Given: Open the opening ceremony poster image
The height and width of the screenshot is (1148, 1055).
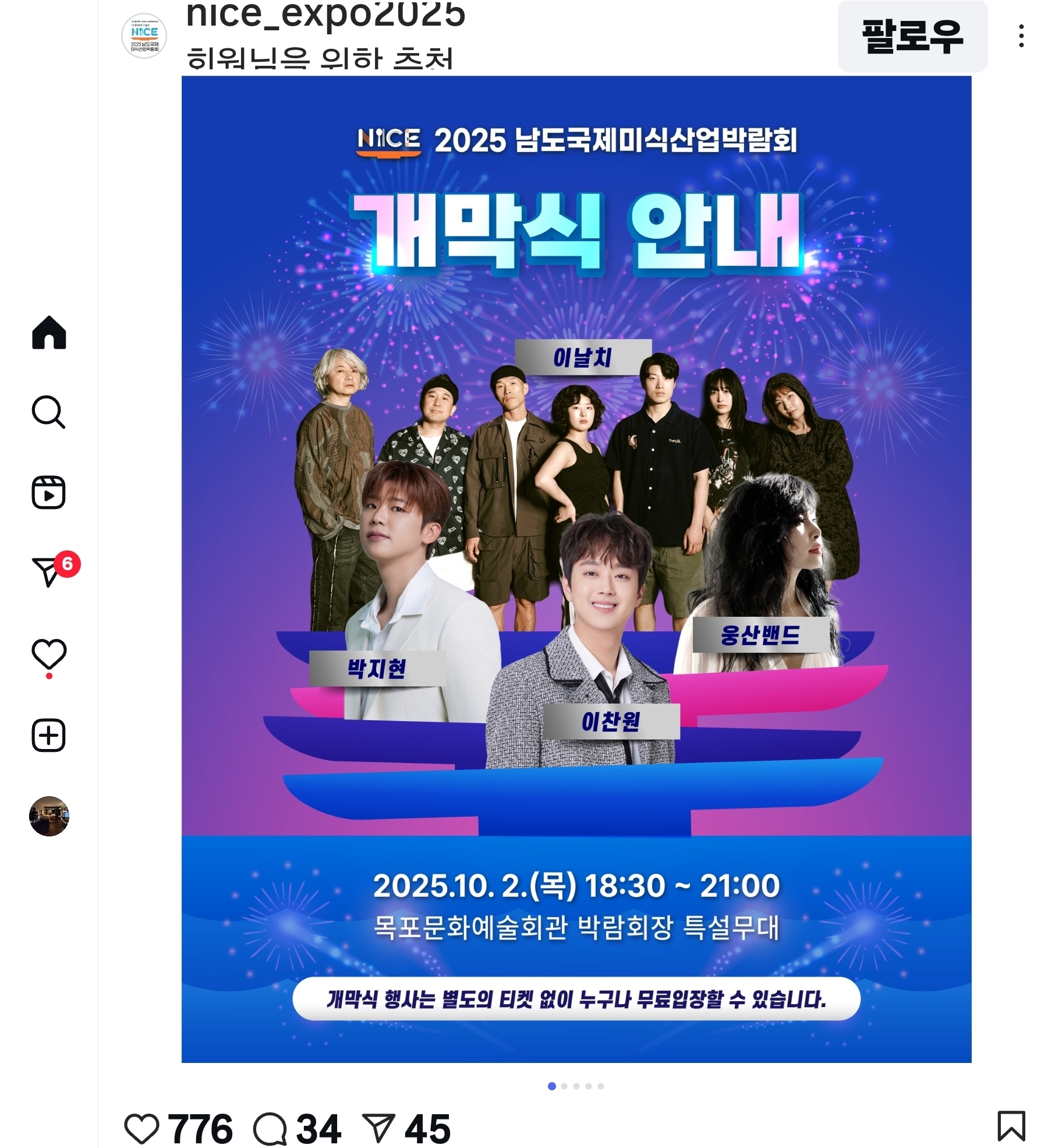Looking at the screenshot, I should 576,568.
